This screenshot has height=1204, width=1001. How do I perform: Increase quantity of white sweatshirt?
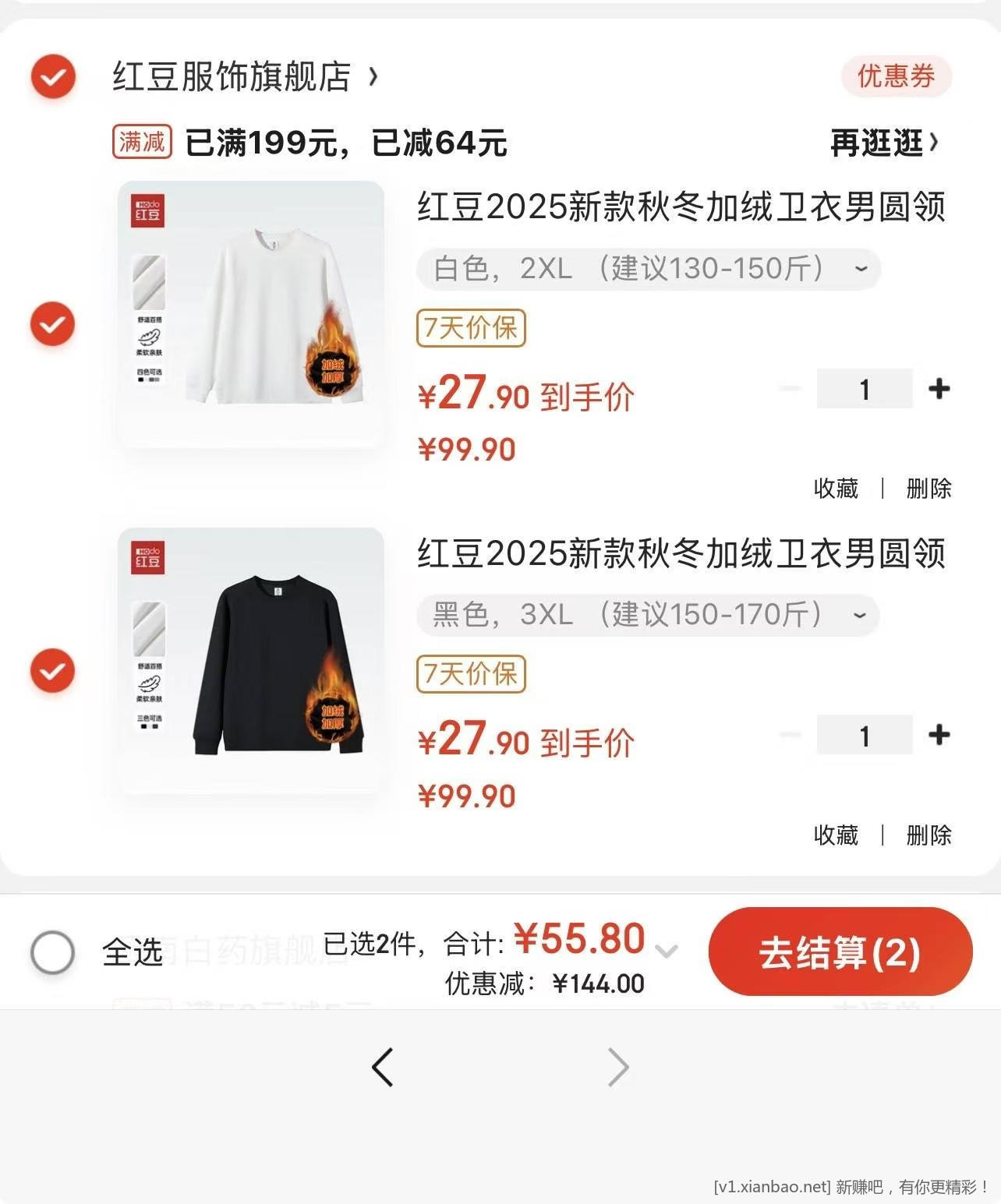coord(939,388)
